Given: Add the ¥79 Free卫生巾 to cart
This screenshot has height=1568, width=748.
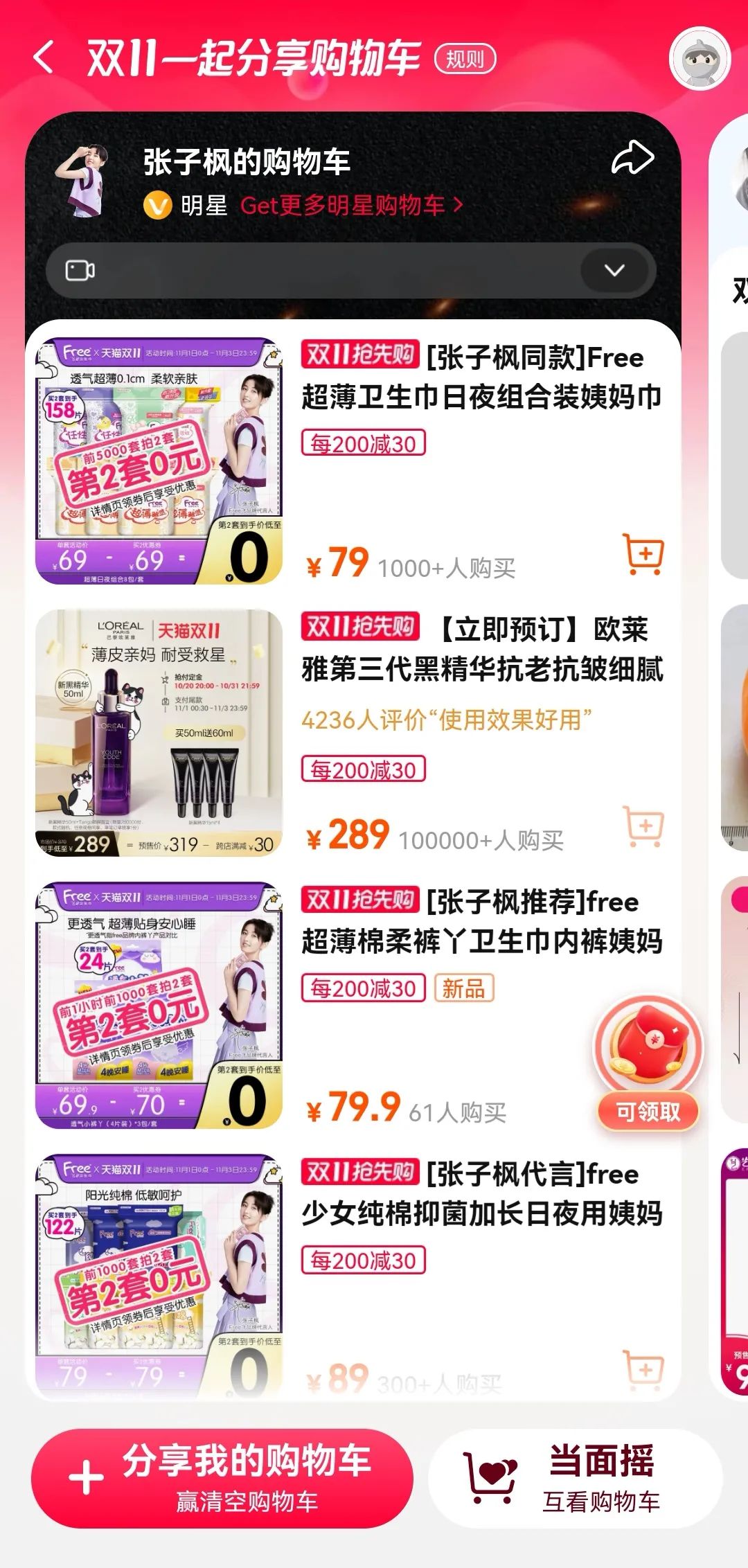Looking at the screenshot, I should click(x=643, y=554).
